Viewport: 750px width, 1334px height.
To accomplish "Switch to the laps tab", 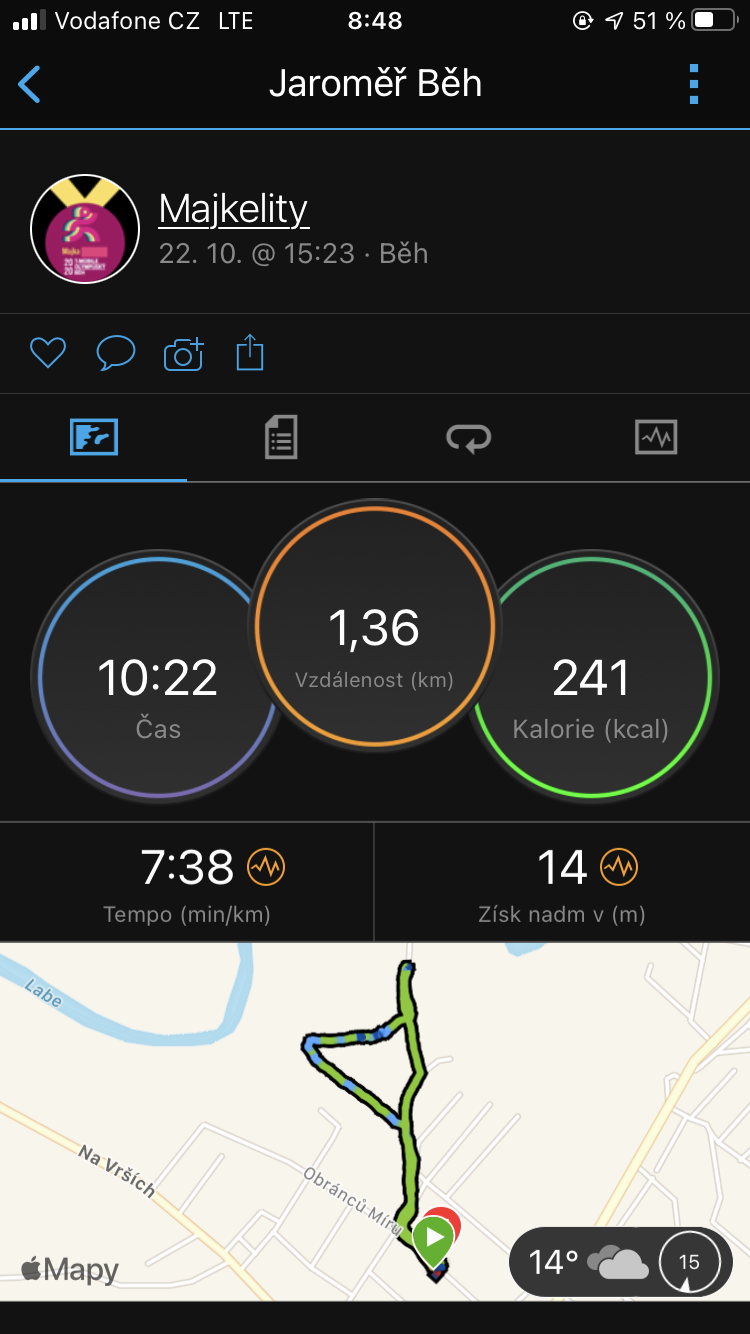I will pyautogui.click(x=468, y=438).
